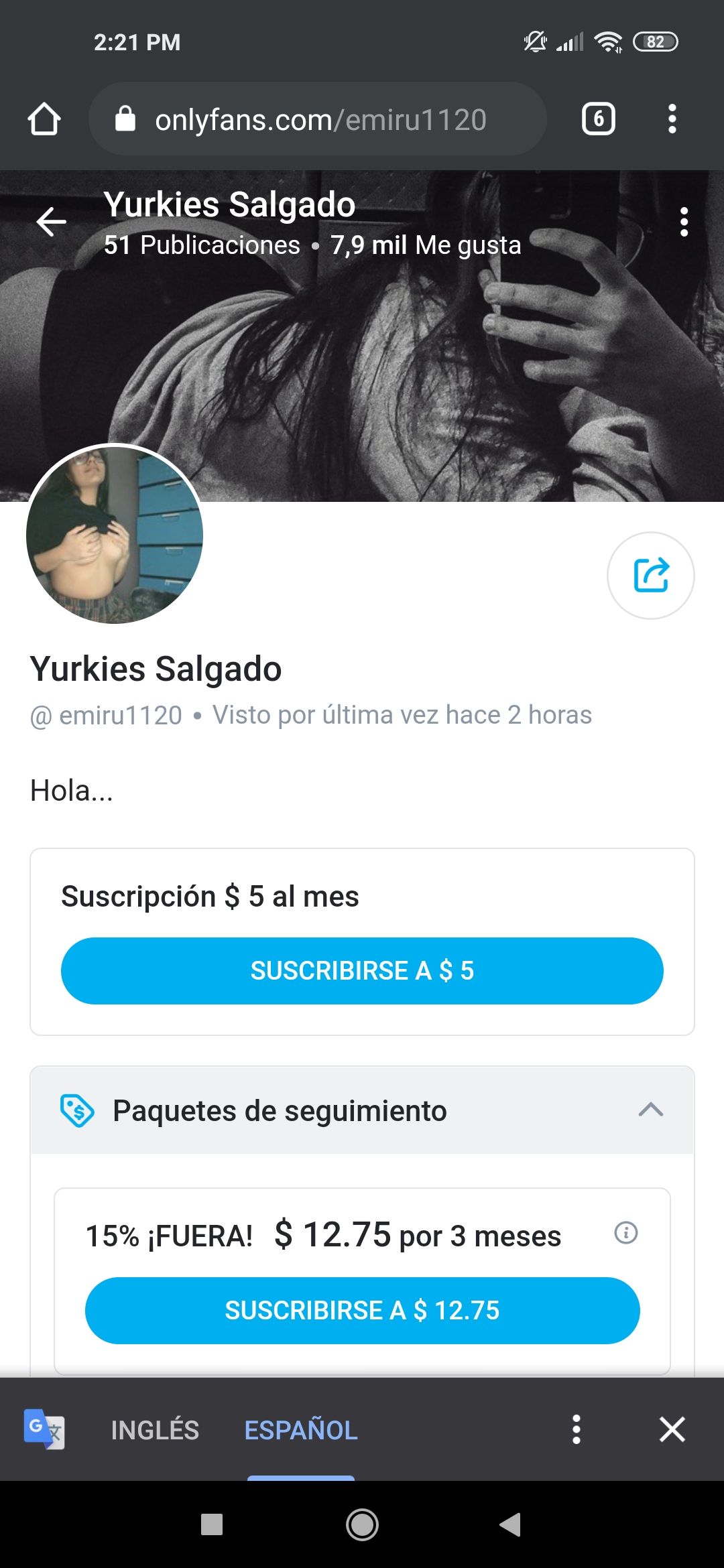Tap the circular profile picture thumbnail
Screen dimensions: 724x1568
click(x=115, y=534)
